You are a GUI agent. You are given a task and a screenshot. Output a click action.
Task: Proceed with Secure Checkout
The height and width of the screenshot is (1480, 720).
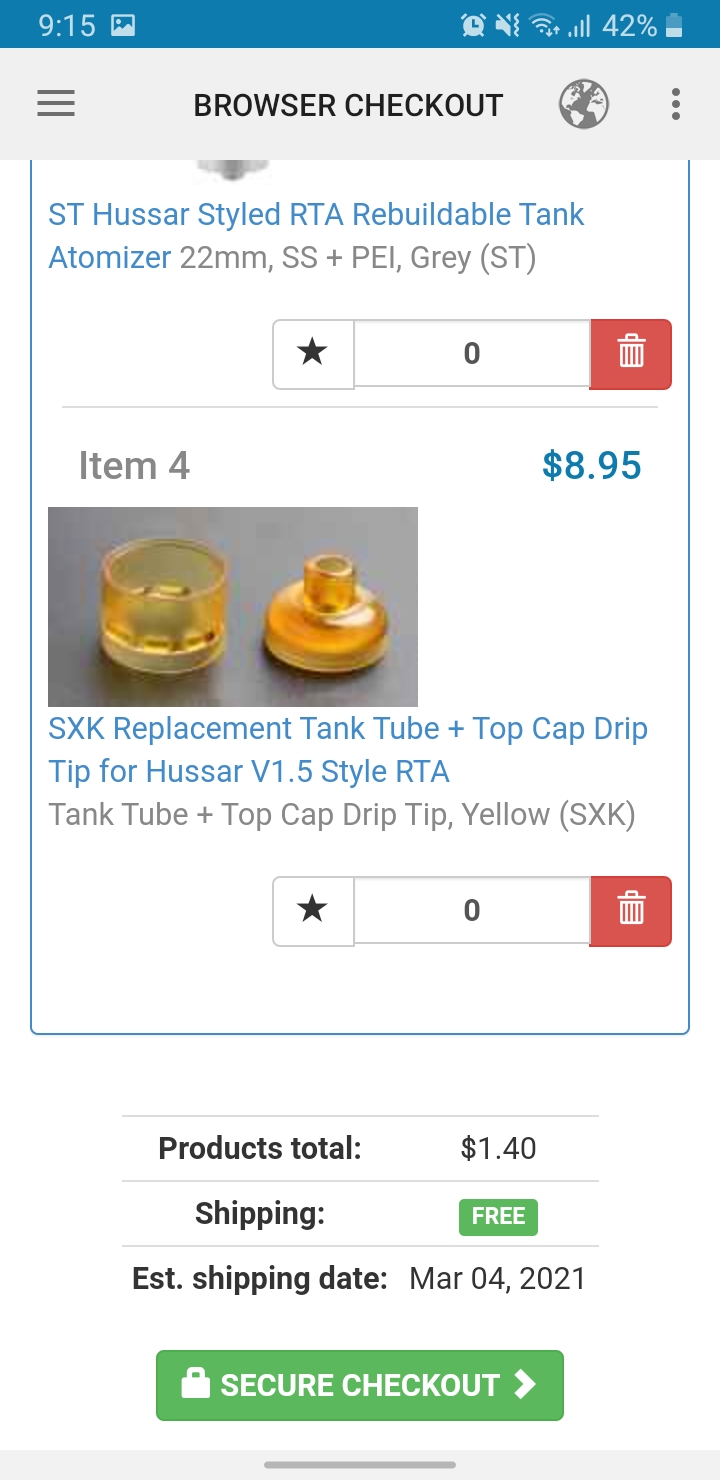(x=360, y=1385)
